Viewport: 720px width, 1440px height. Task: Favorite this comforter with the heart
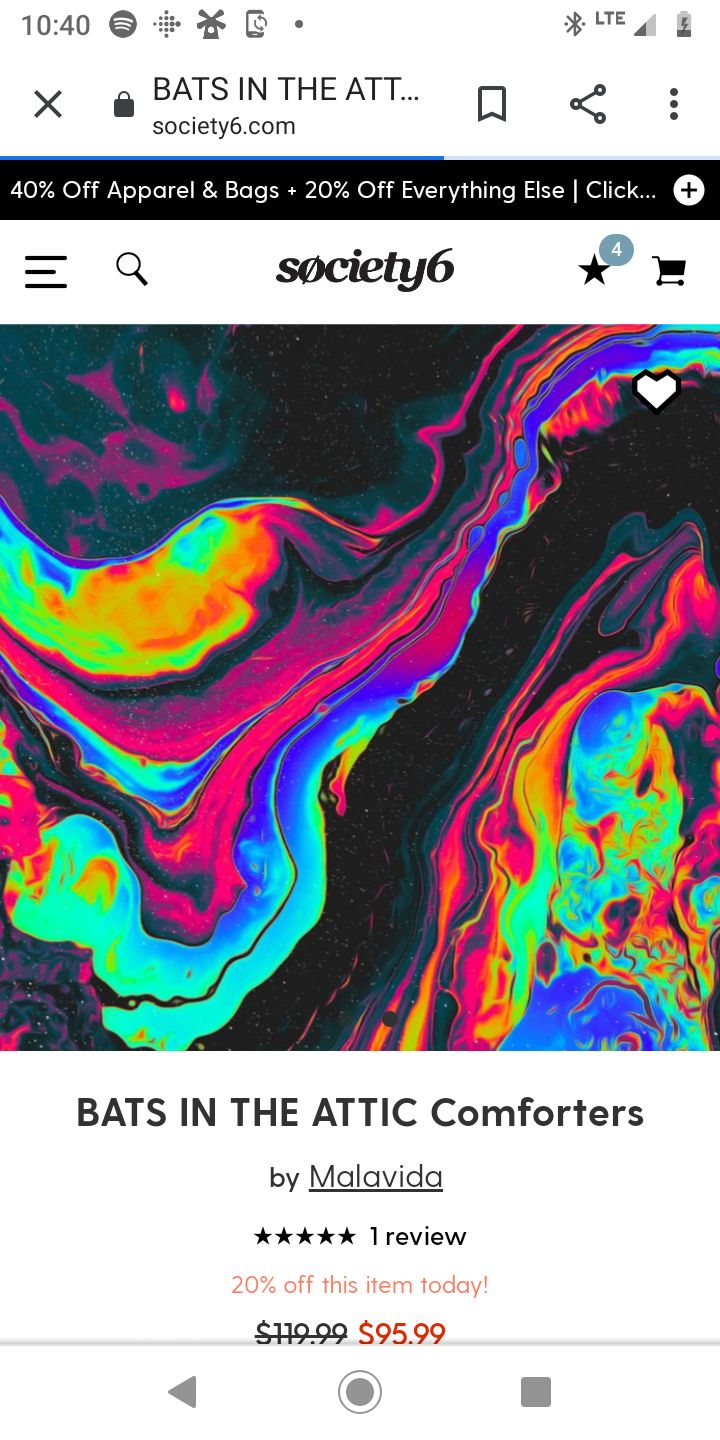656,391
